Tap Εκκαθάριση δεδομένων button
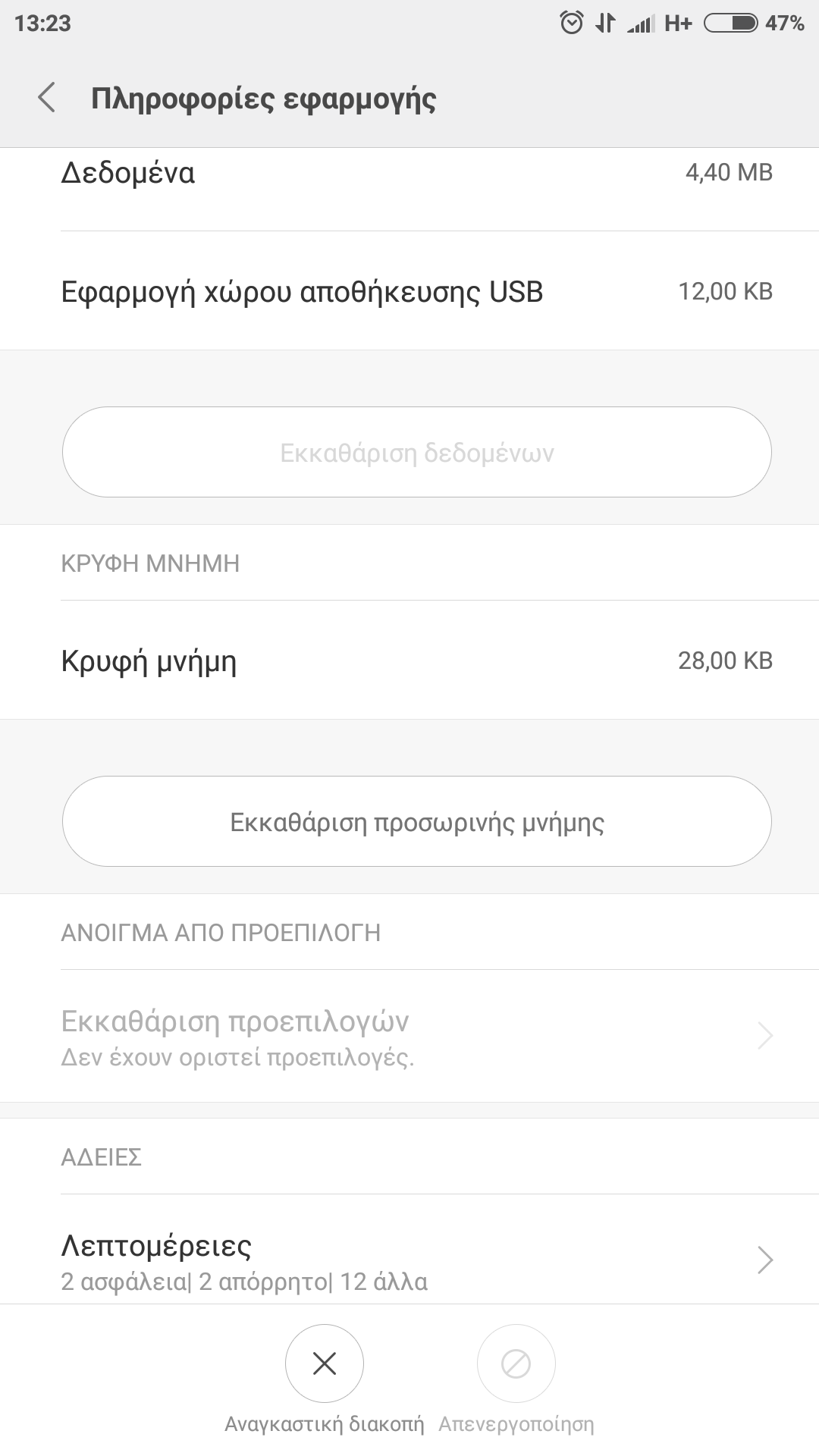The image size is (819, 1456). [416, 452]
